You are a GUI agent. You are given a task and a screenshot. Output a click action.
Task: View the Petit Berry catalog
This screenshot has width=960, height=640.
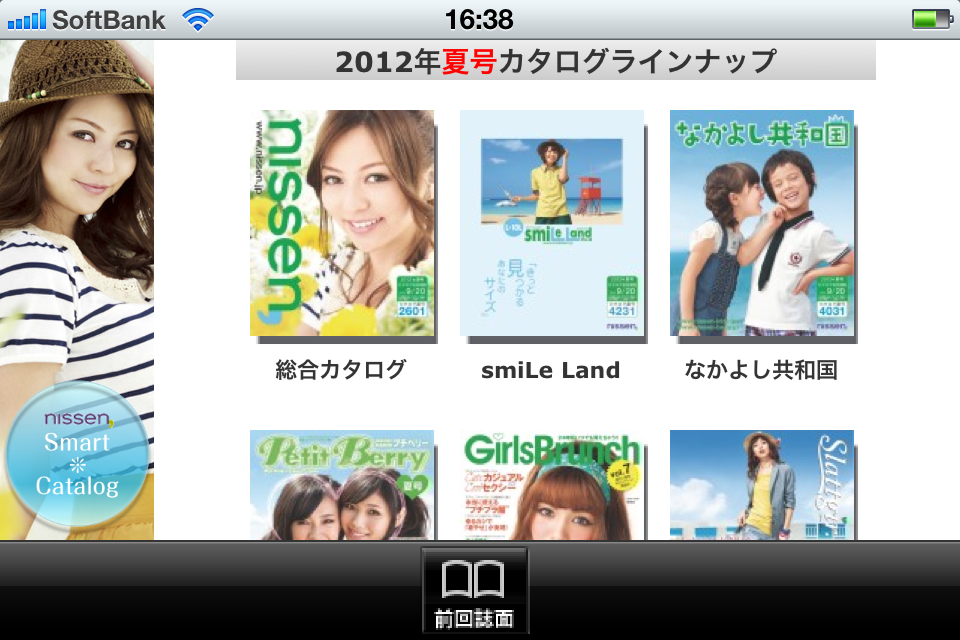(x=342, y=486)
